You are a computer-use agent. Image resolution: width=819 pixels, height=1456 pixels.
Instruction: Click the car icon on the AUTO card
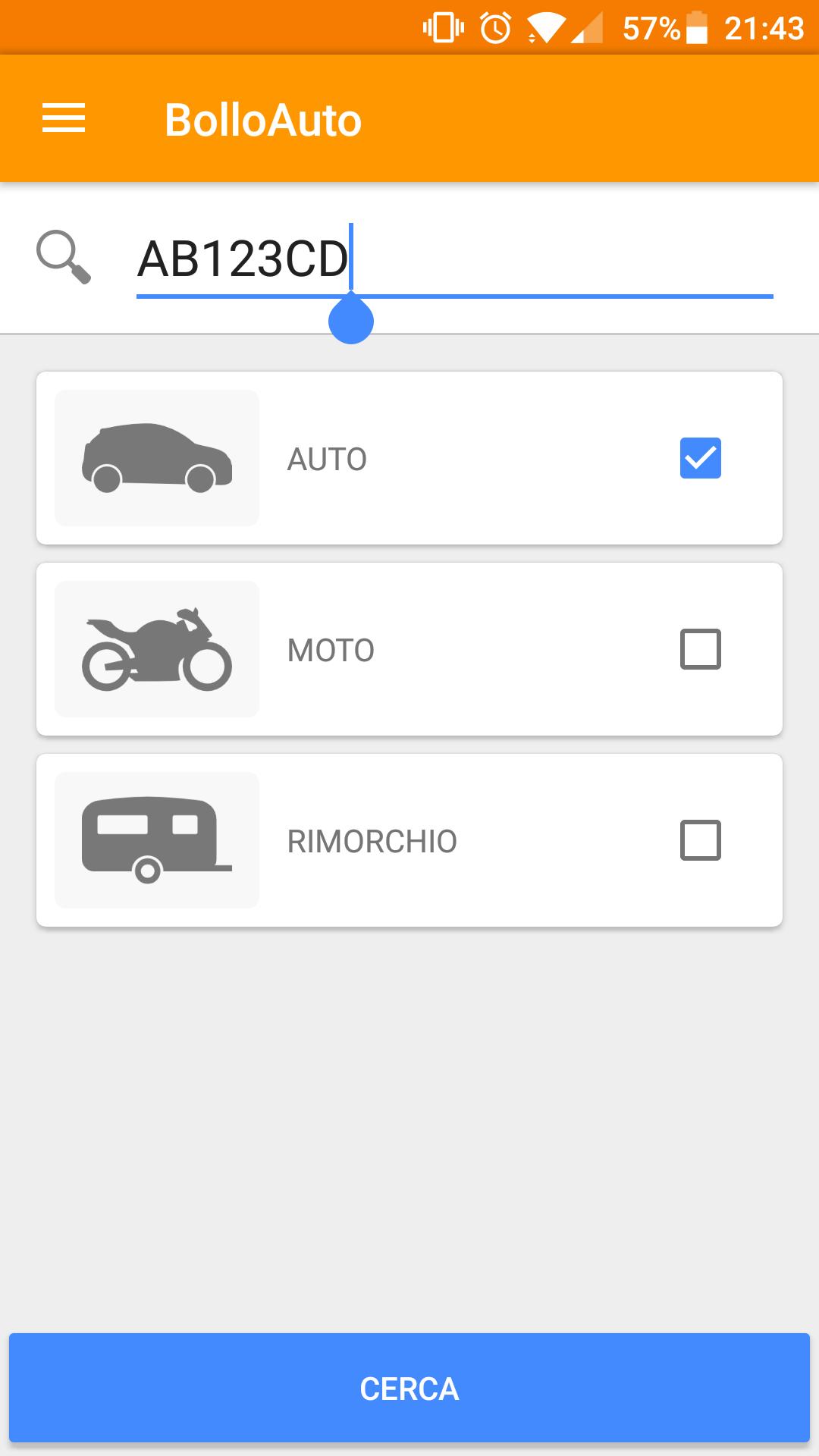pyautogui.click(x=156, y=457)
